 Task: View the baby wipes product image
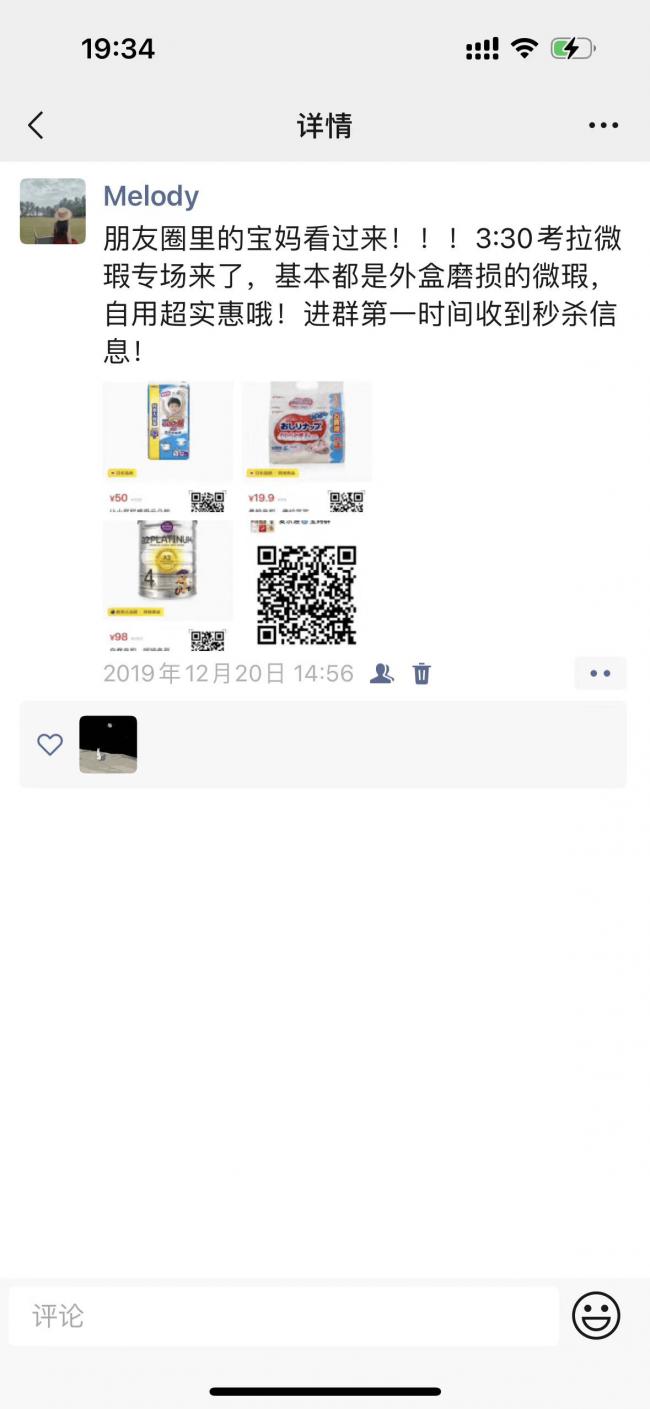point(307,447)
